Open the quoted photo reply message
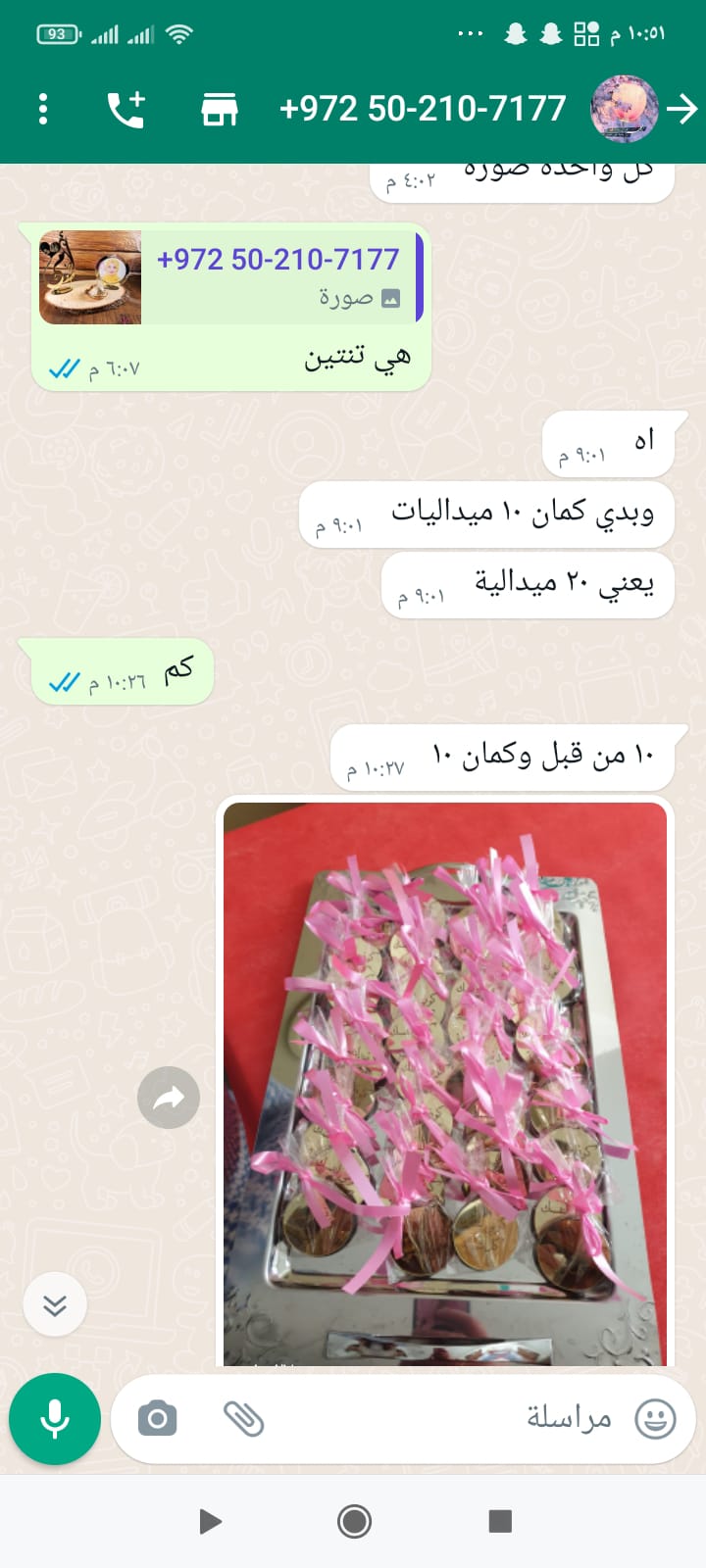706x1568 pixels. (x=229, y=277)
